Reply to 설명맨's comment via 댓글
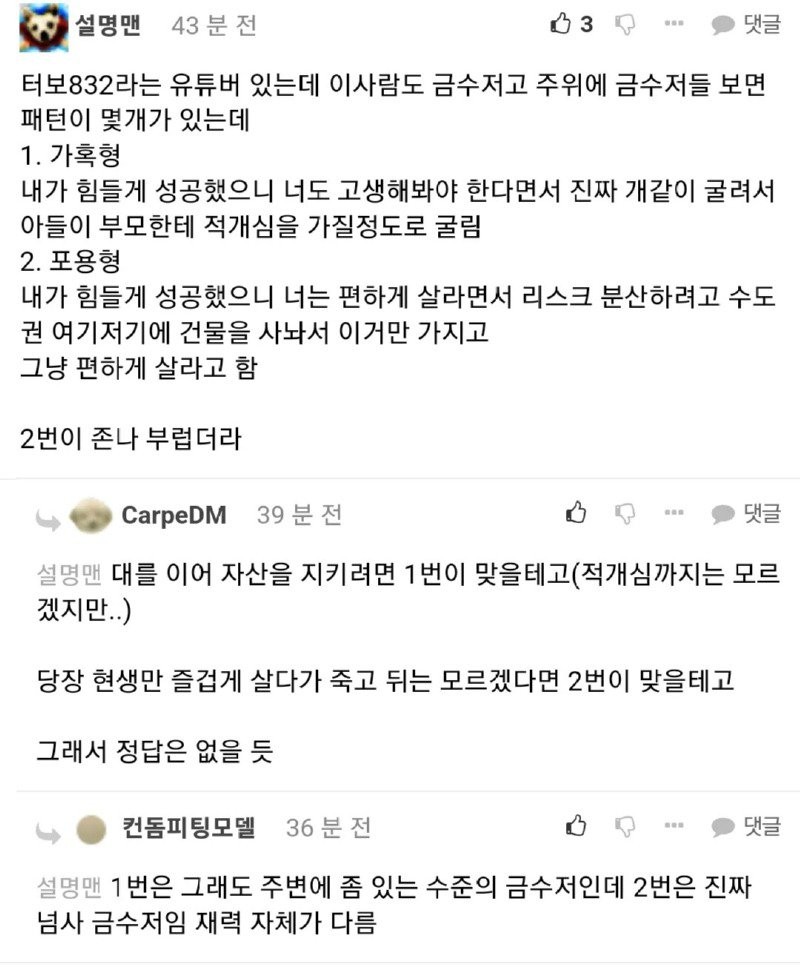This screenshot has width=800, height=972. click(745, 24)
